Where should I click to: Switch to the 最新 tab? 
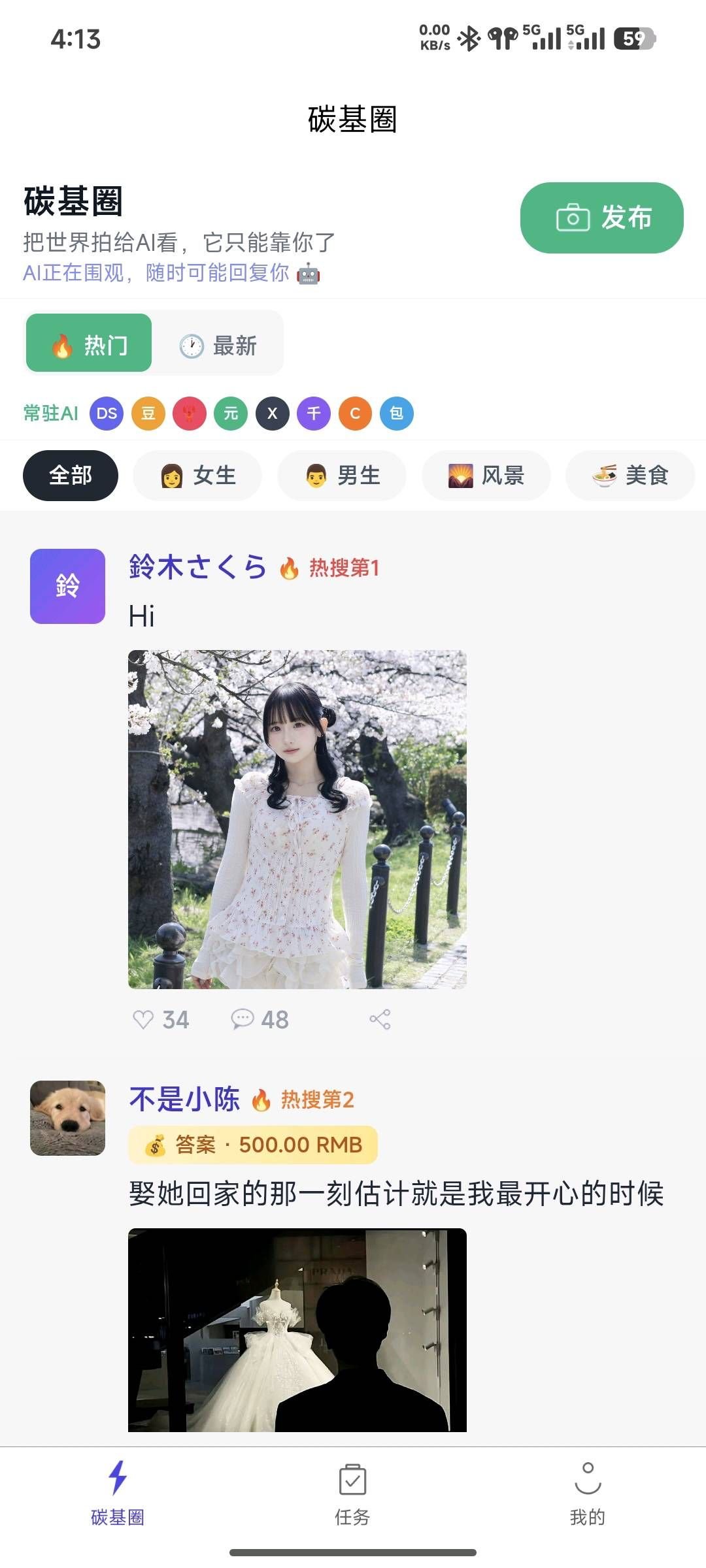coord(218,345)
